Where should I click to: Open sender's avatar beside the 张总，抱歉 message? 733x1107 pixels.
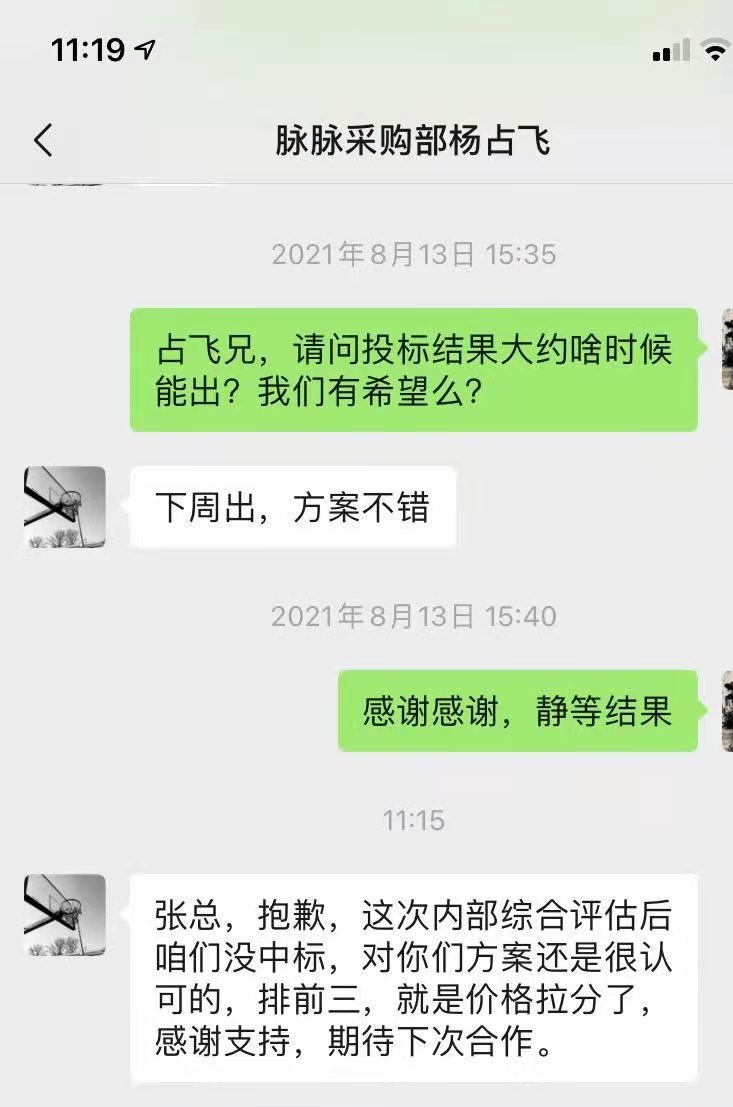point(65,915)
